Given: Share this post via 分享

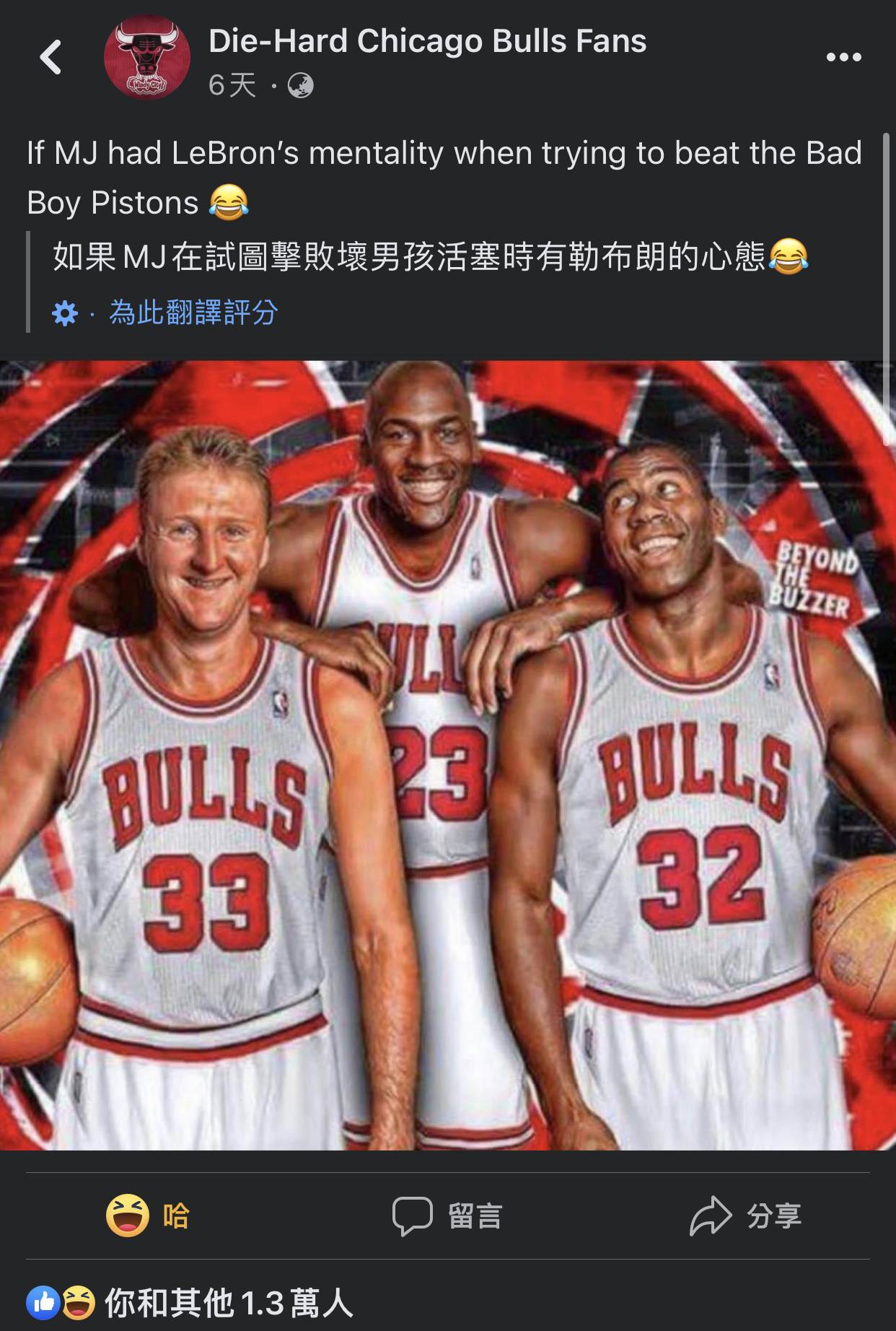Looking at the screenshot, I should 745,1216.
